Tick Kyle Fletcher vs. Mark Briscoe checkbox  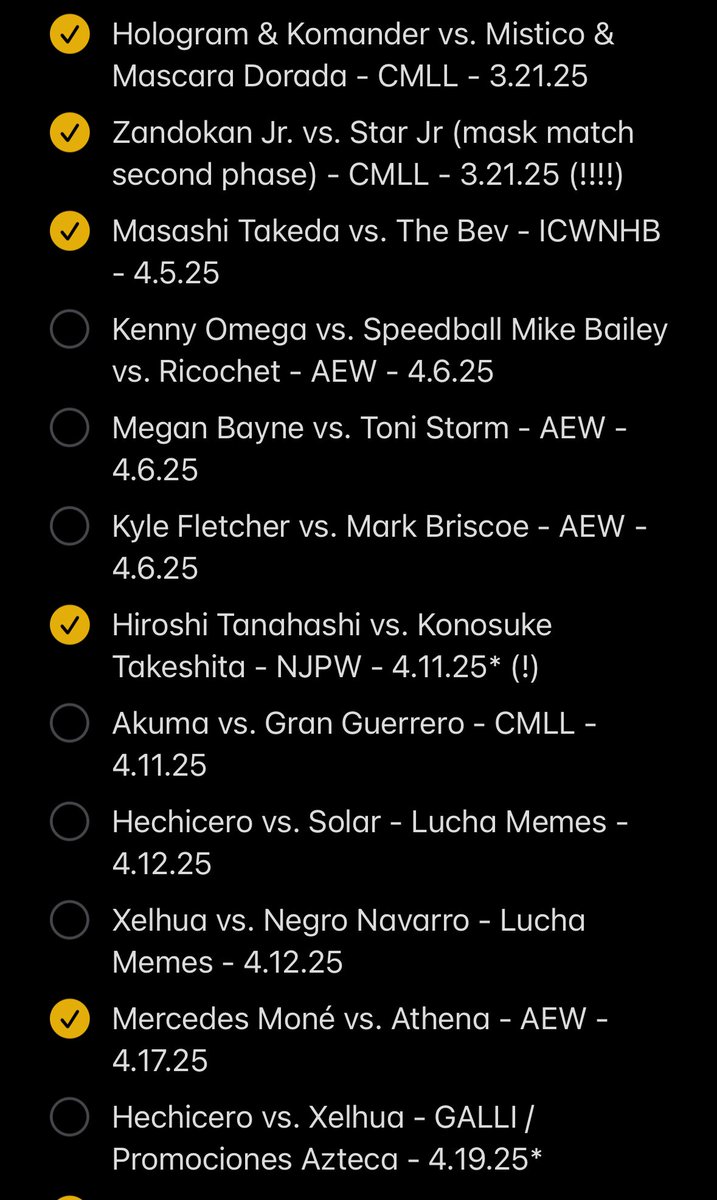click(x=69, y=527)
